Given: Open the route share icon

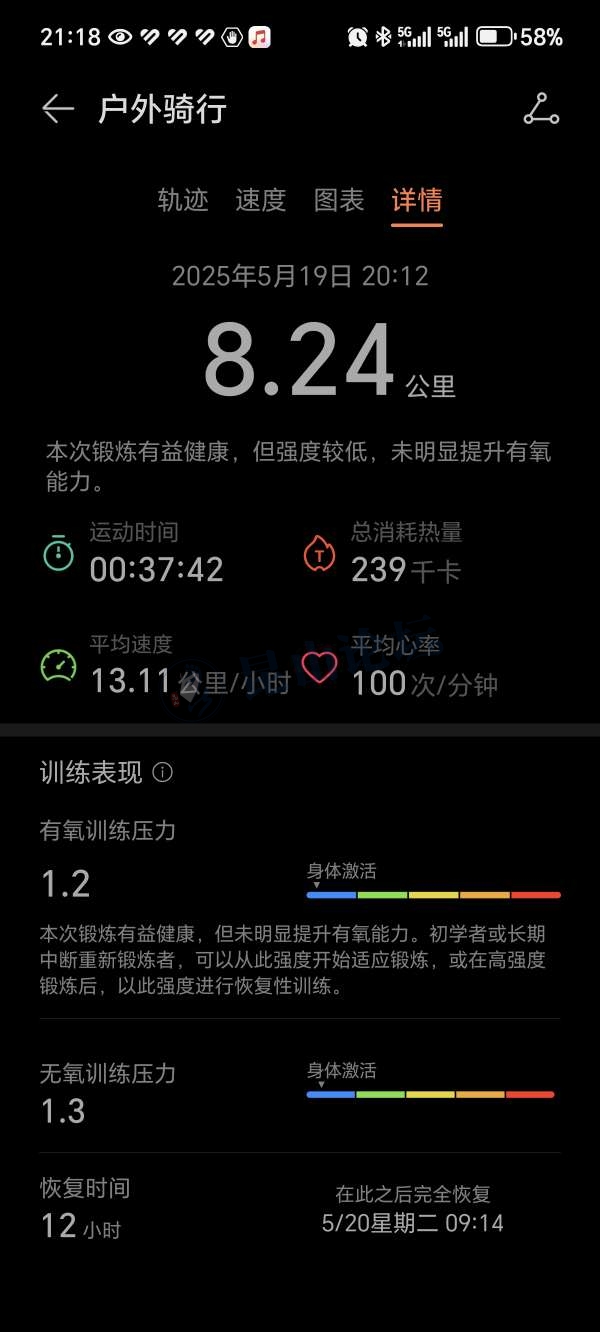Looking at the screenshot, I should click(x=541, y=109).
